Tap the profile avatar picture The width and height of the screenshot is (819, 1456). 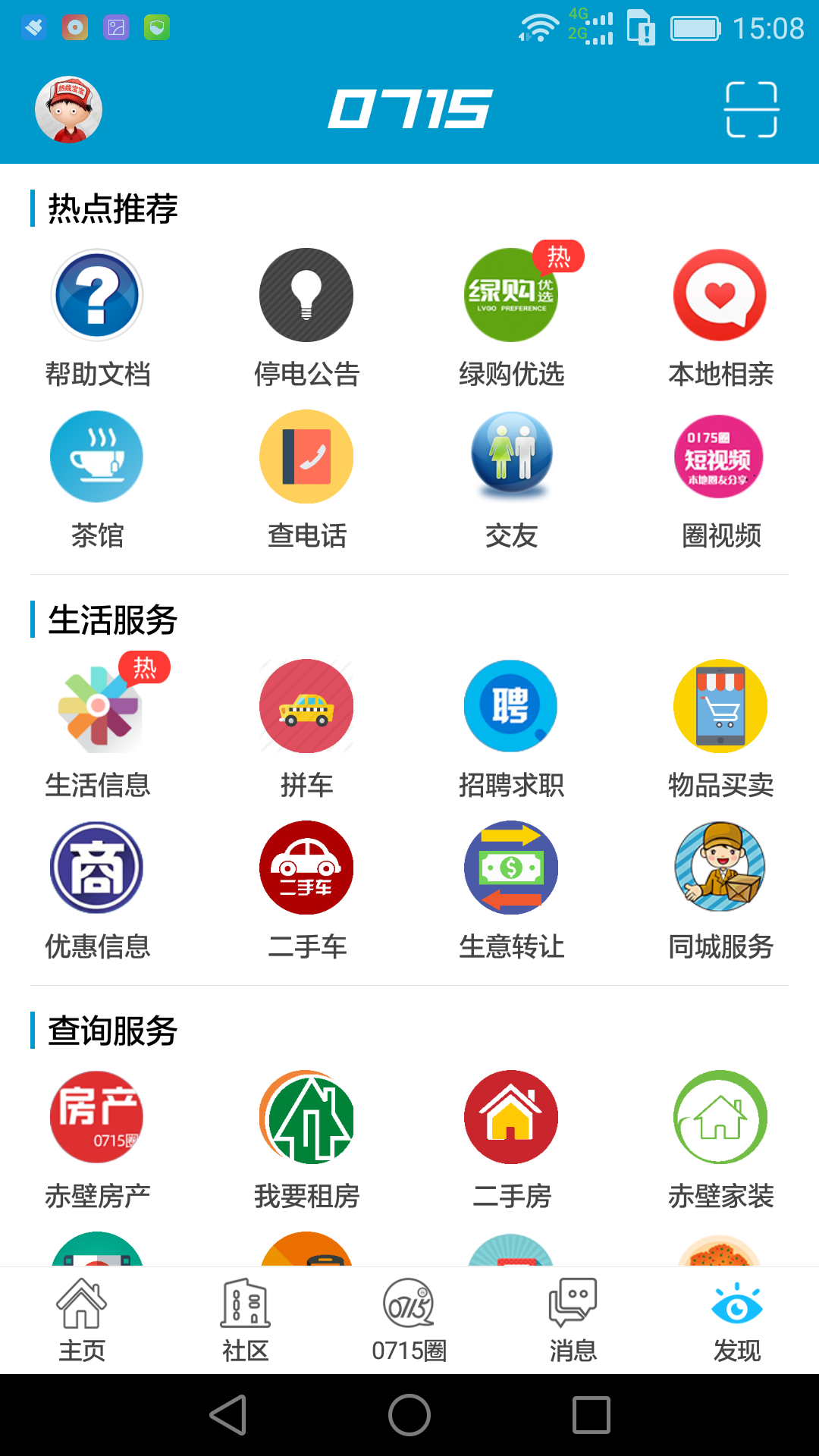tap(68, 109)
